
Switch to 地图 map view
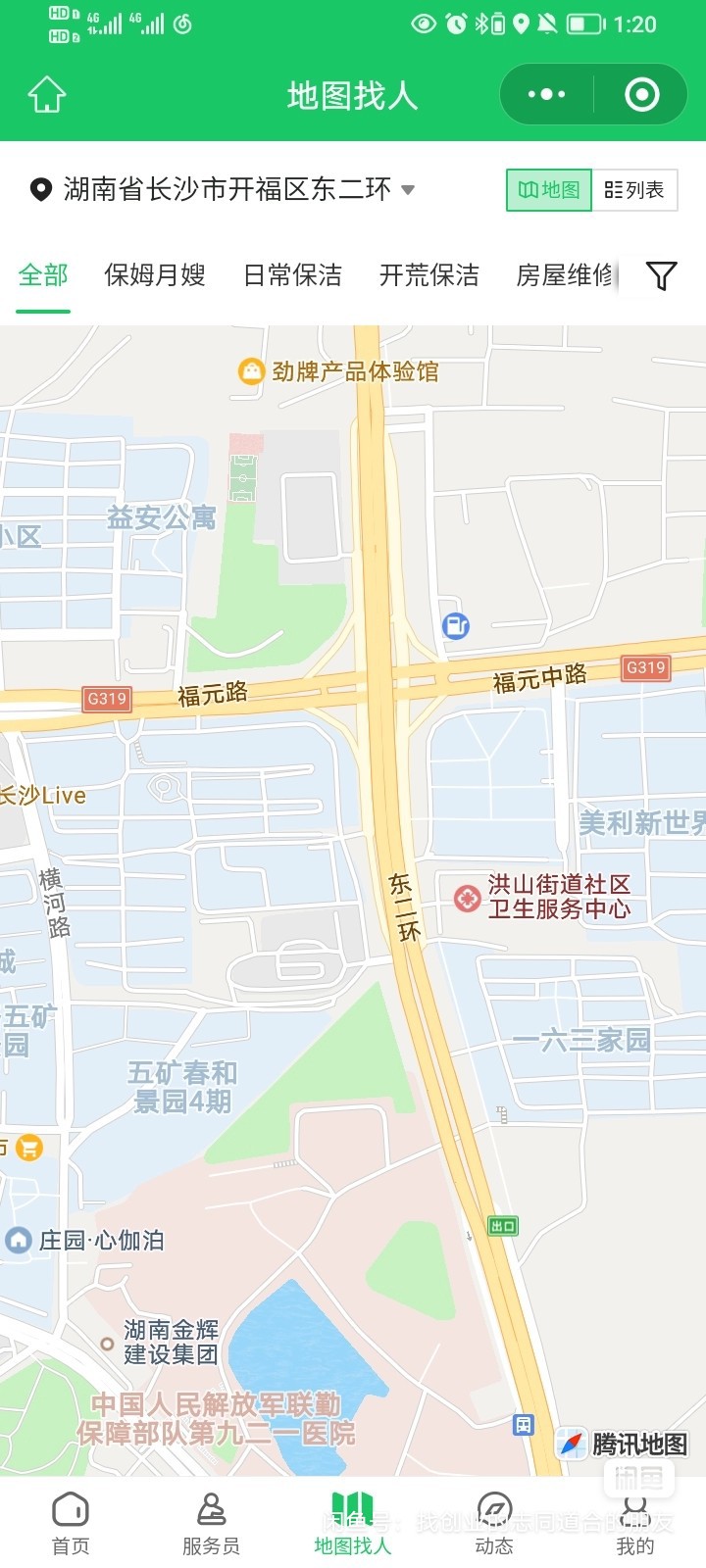[x=549, y=190]
